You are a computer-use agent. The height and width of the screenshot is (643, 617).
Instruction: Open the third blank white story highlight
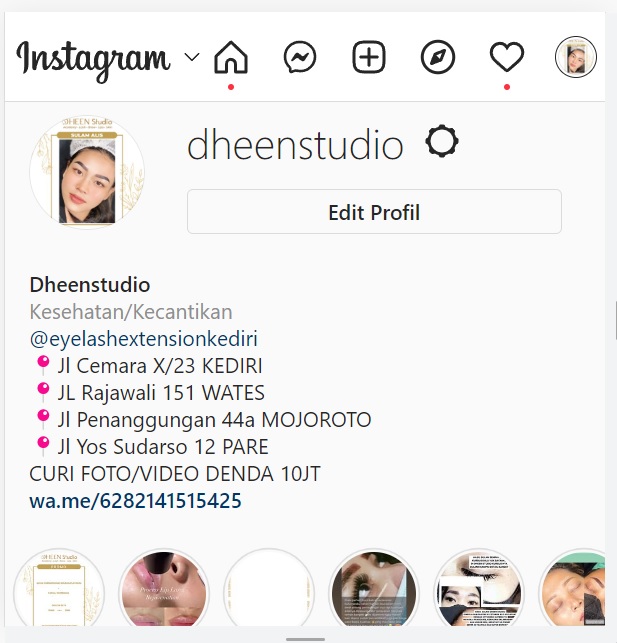[269, 594]
